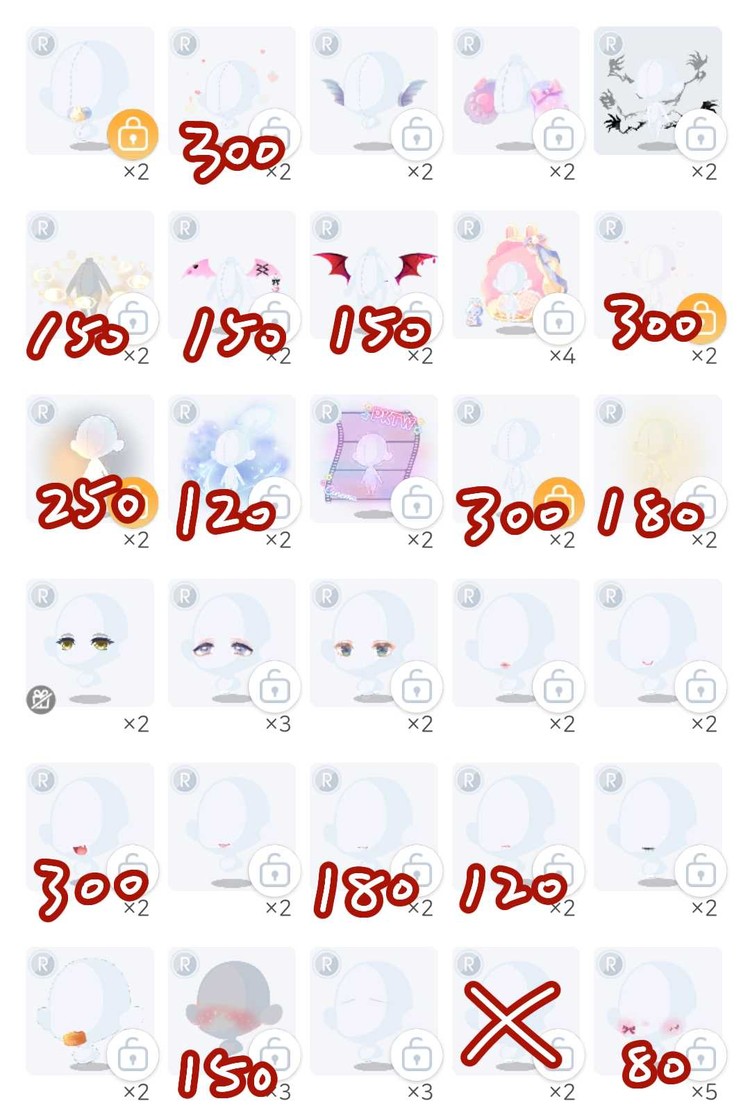The image size is (750, 1117).
Task: Open the orange bracelet body item
Action: [89, 1010]
